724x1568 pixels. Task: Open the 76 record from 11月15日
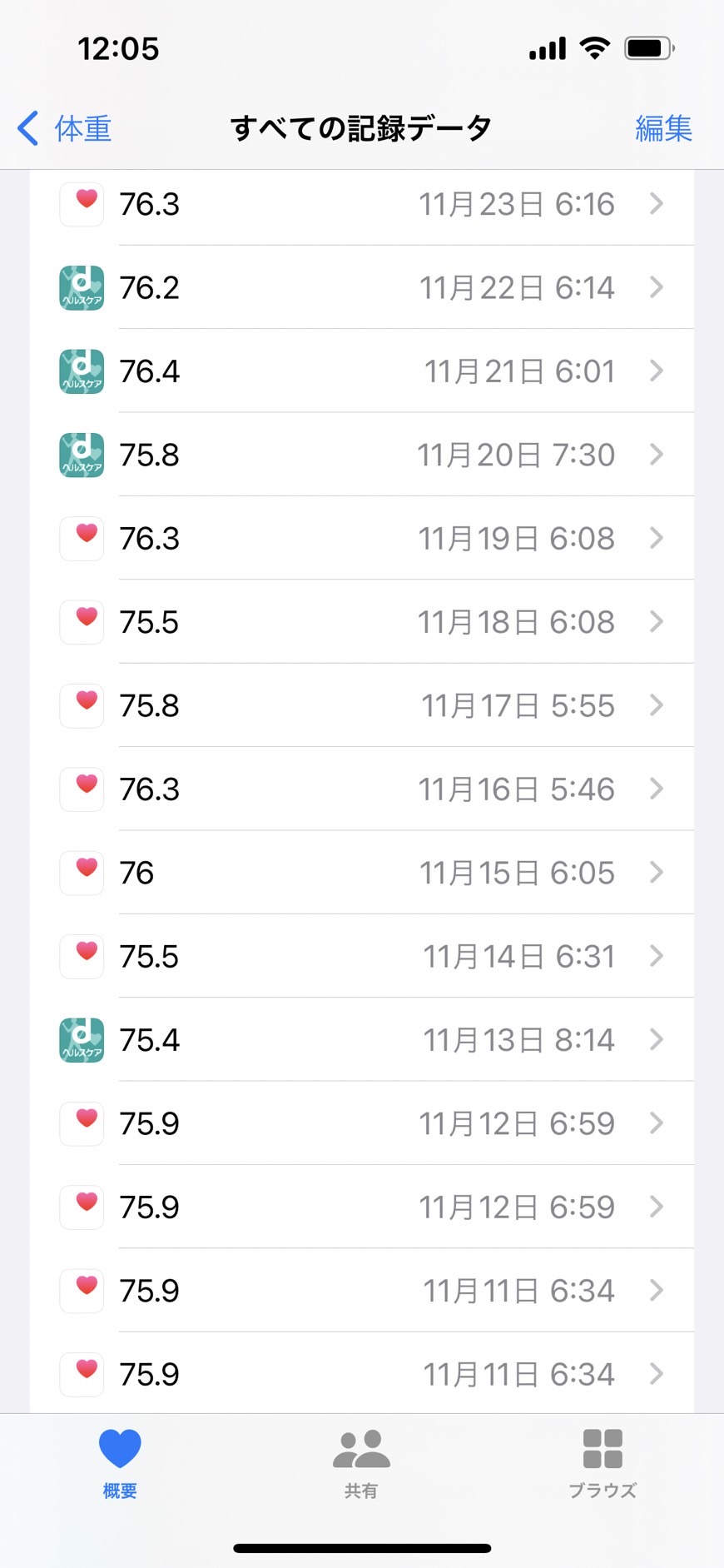click(x=362, y=873)
